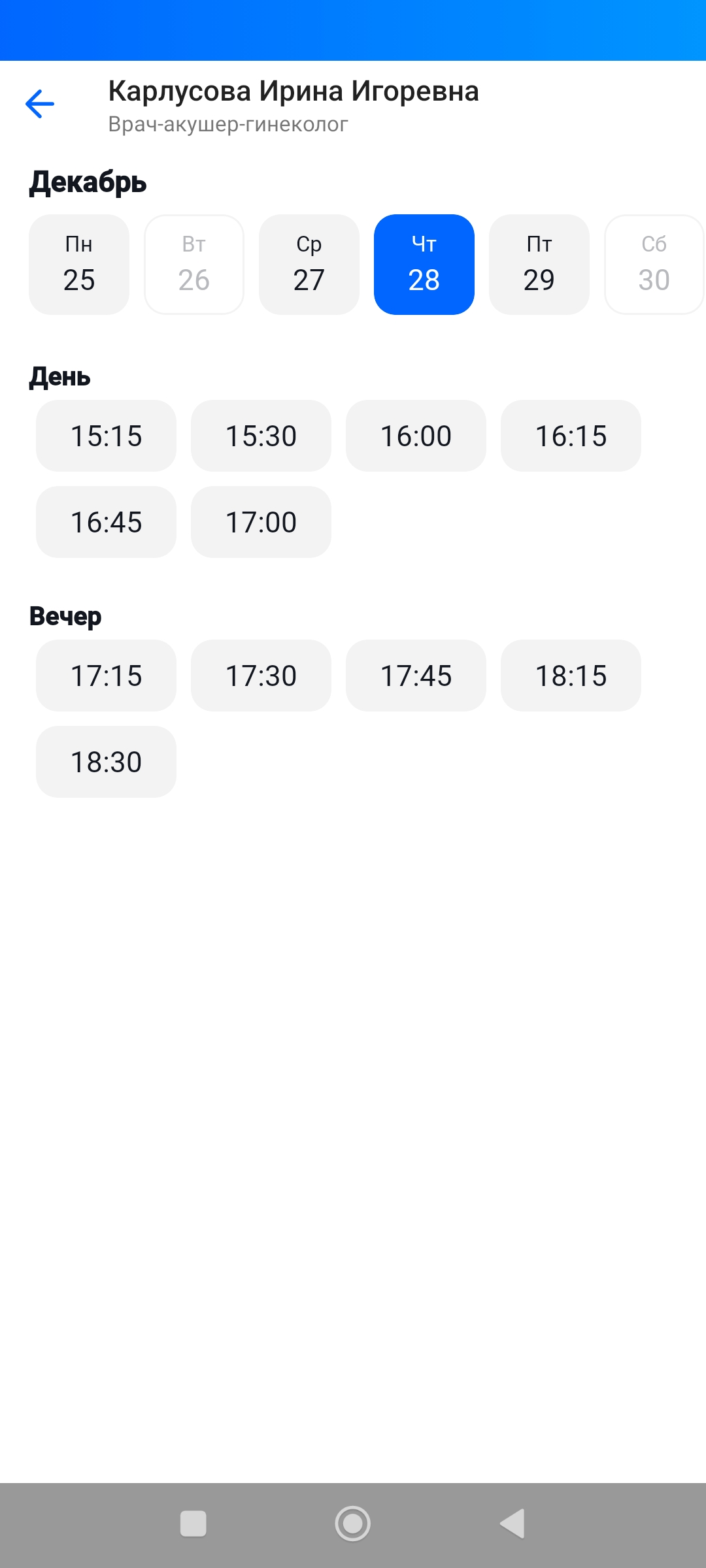The image size is (706, 1568).
Task: Switch to Friday the 29th
Action: pyautogui.click(x=539, y=265)
